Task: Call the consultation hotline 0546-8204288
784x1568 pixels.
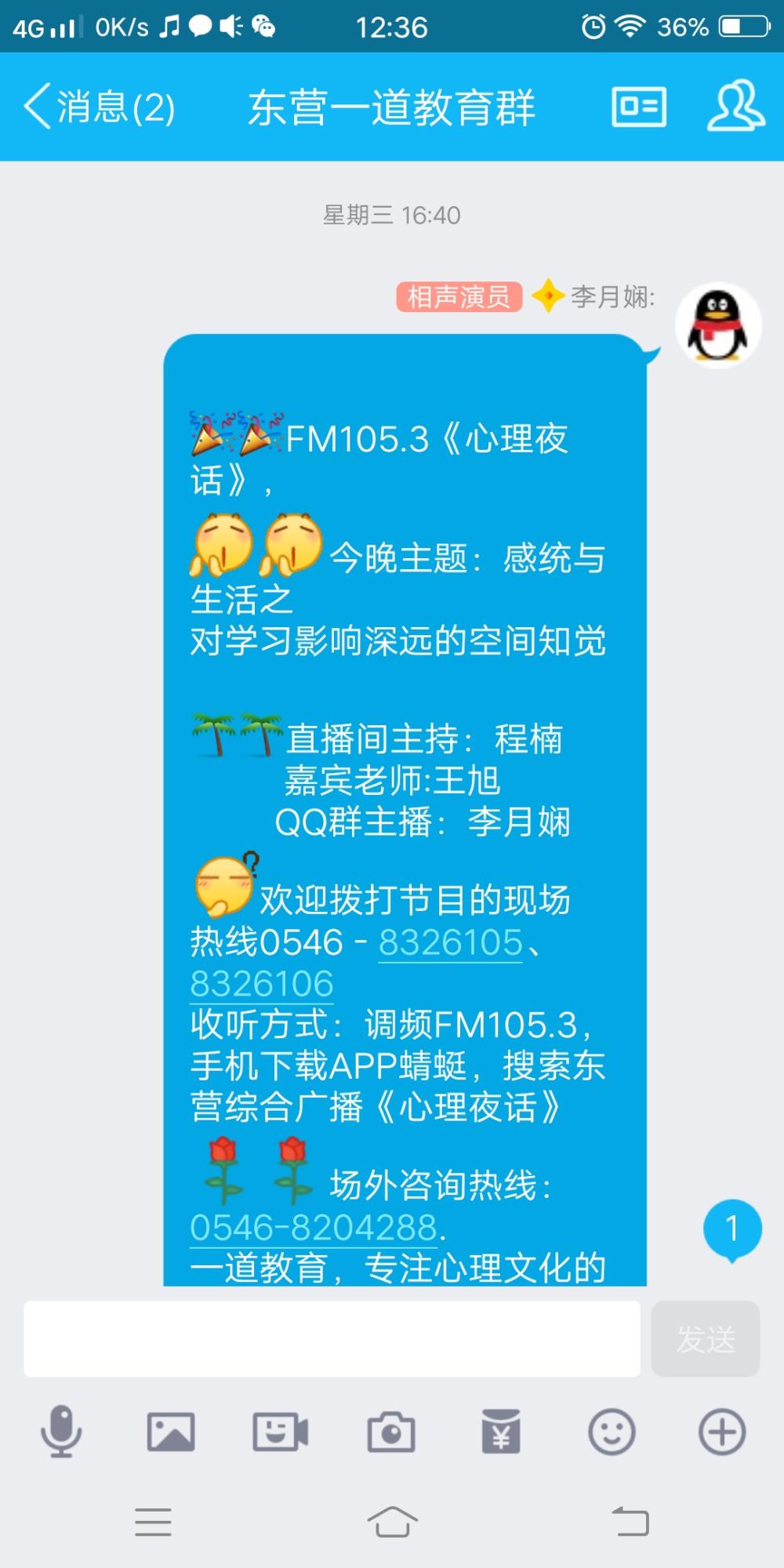Action: 314,1228
